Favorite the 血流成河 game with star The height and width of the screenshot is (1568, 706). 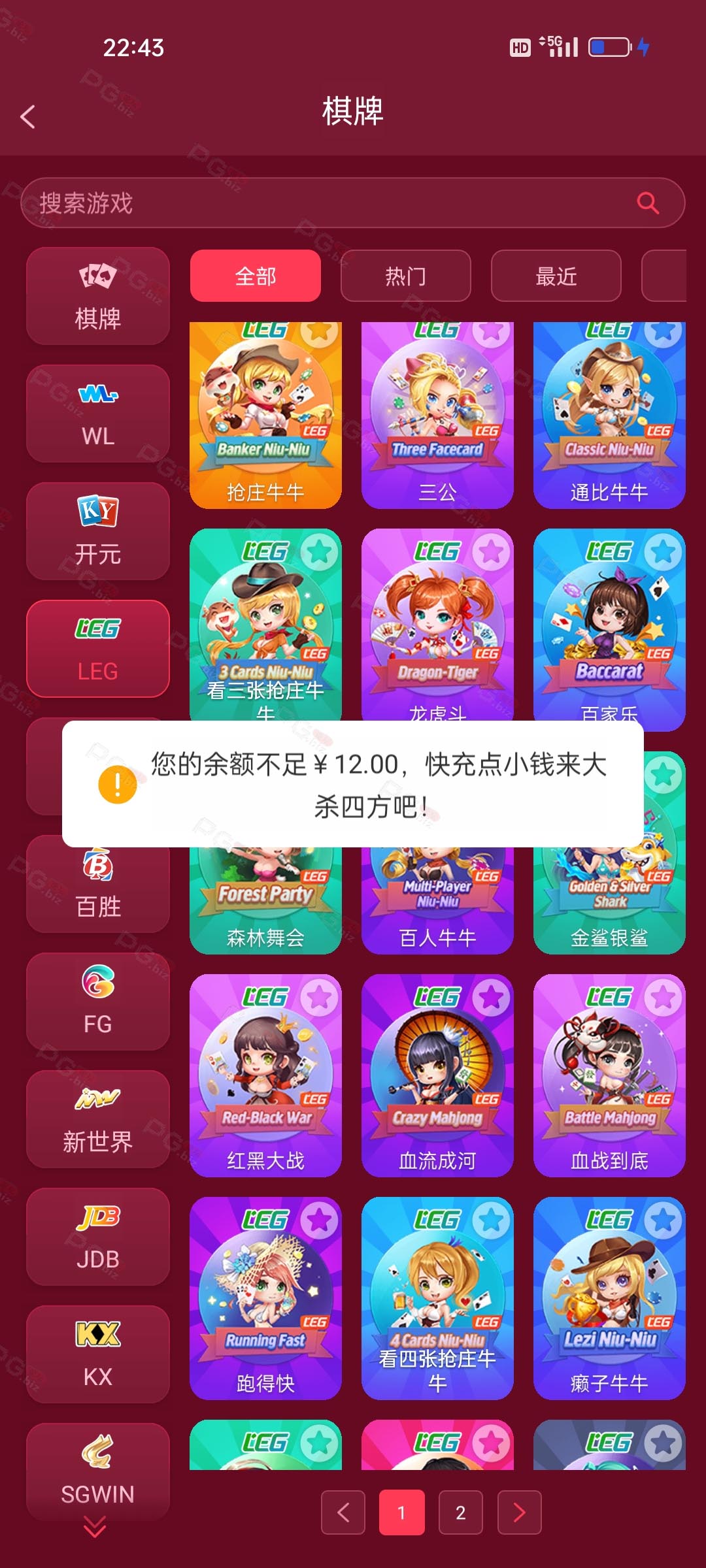tap(491, 998)
